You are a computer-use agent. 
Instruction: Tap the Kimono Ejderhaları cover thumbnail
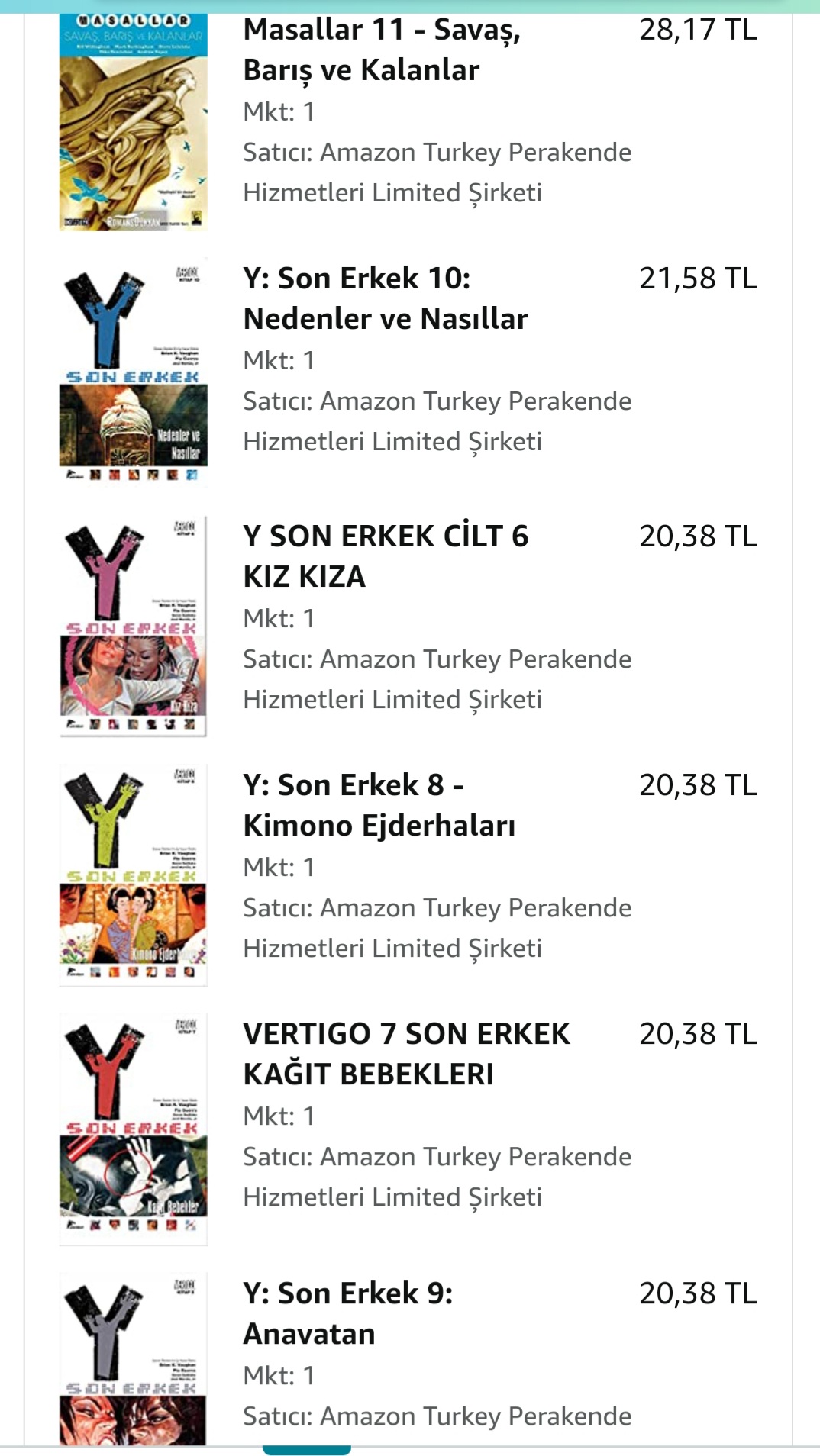(x=134, y=876)
